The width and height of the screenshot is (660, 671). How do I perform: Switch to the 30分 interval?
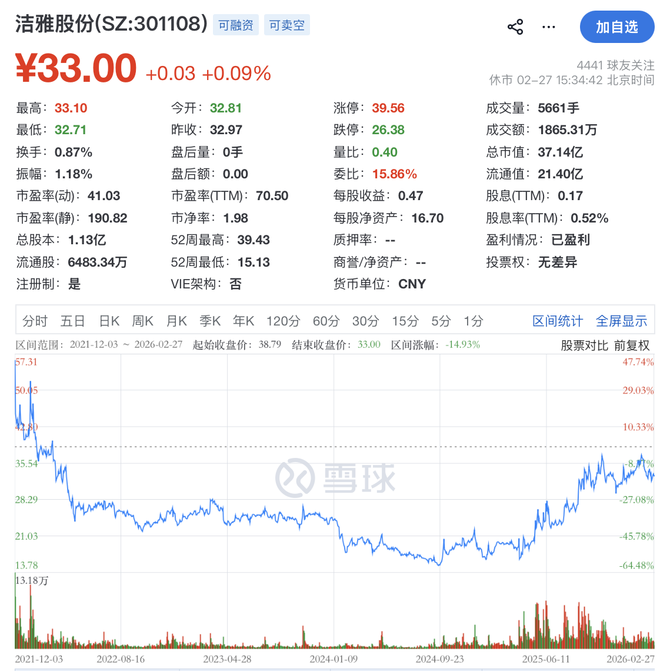coord(365,321)
